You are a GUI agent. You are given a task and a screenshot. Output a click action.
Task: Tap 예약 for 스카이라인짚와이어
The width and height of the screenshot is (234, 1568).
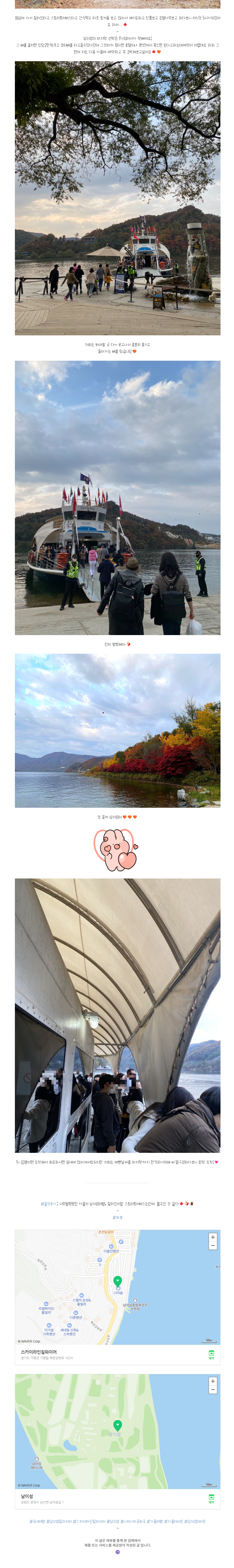click(x=211, y=1355)
